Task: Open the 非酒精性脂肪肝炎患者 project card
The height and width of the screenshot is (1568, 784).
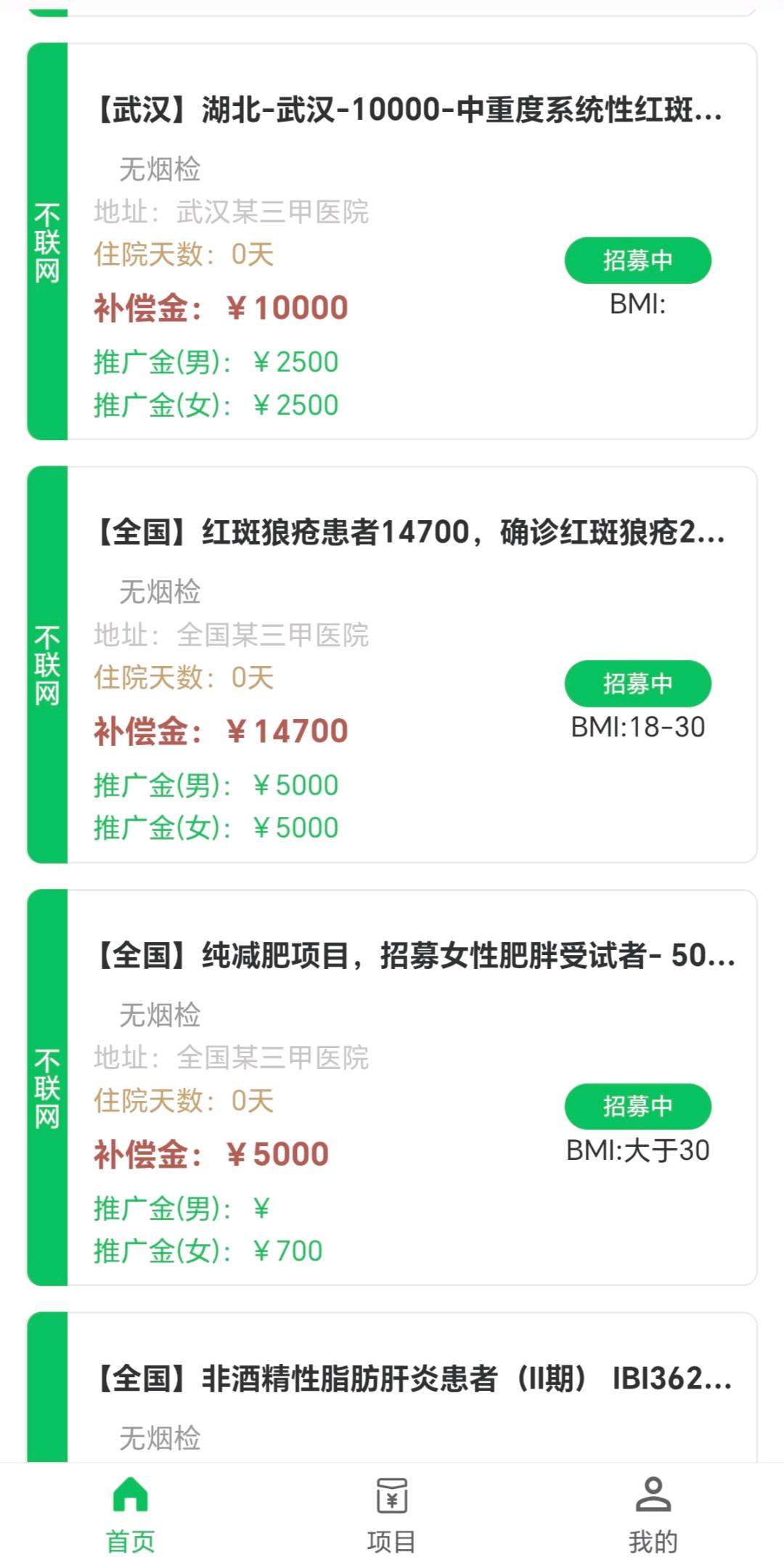Action: pos(392,1387)
